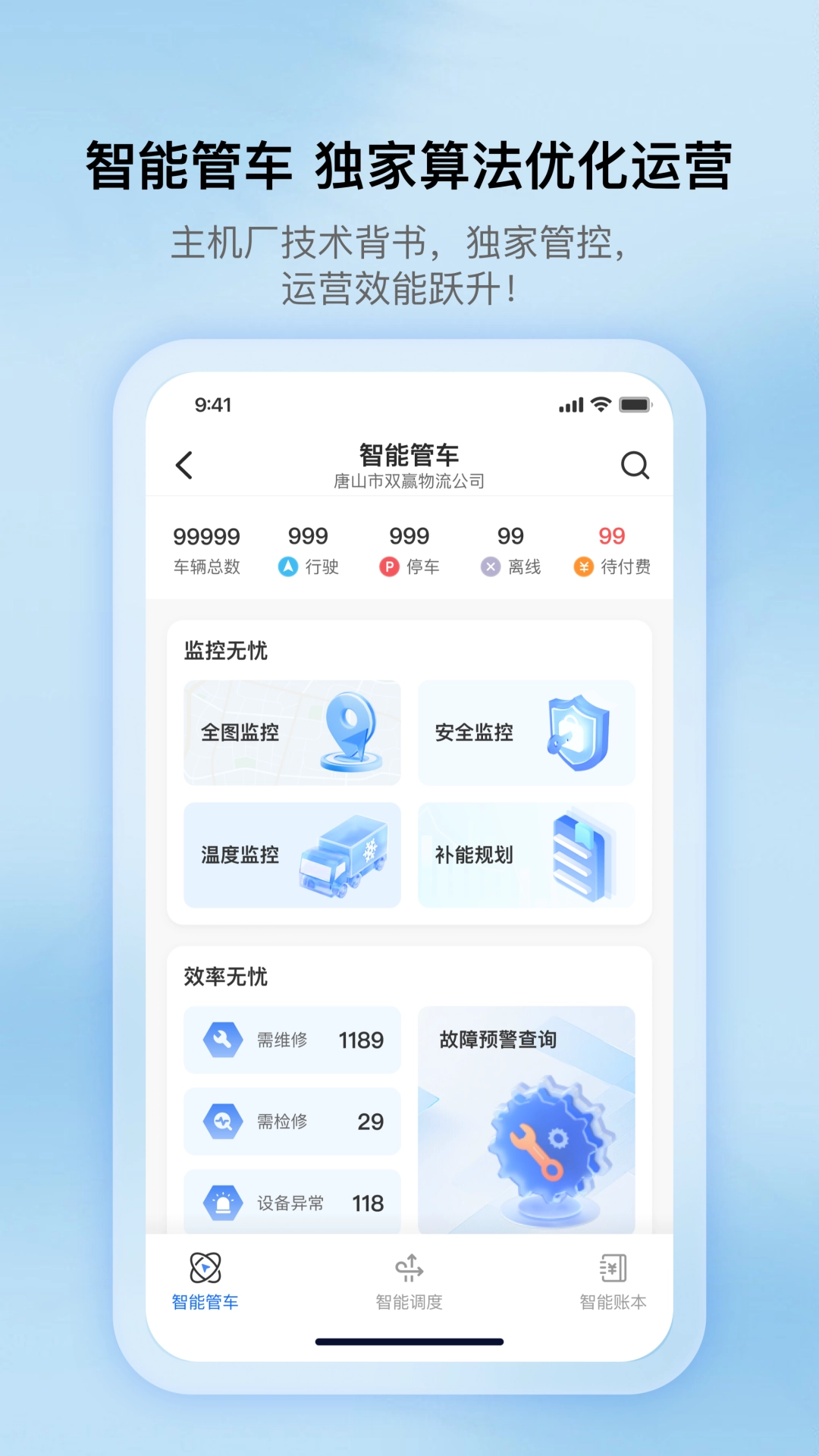Tap the 车辆总数 99999 vehicle count
Viewport: 819px width, 1456px height.
(x=206, y=546)
